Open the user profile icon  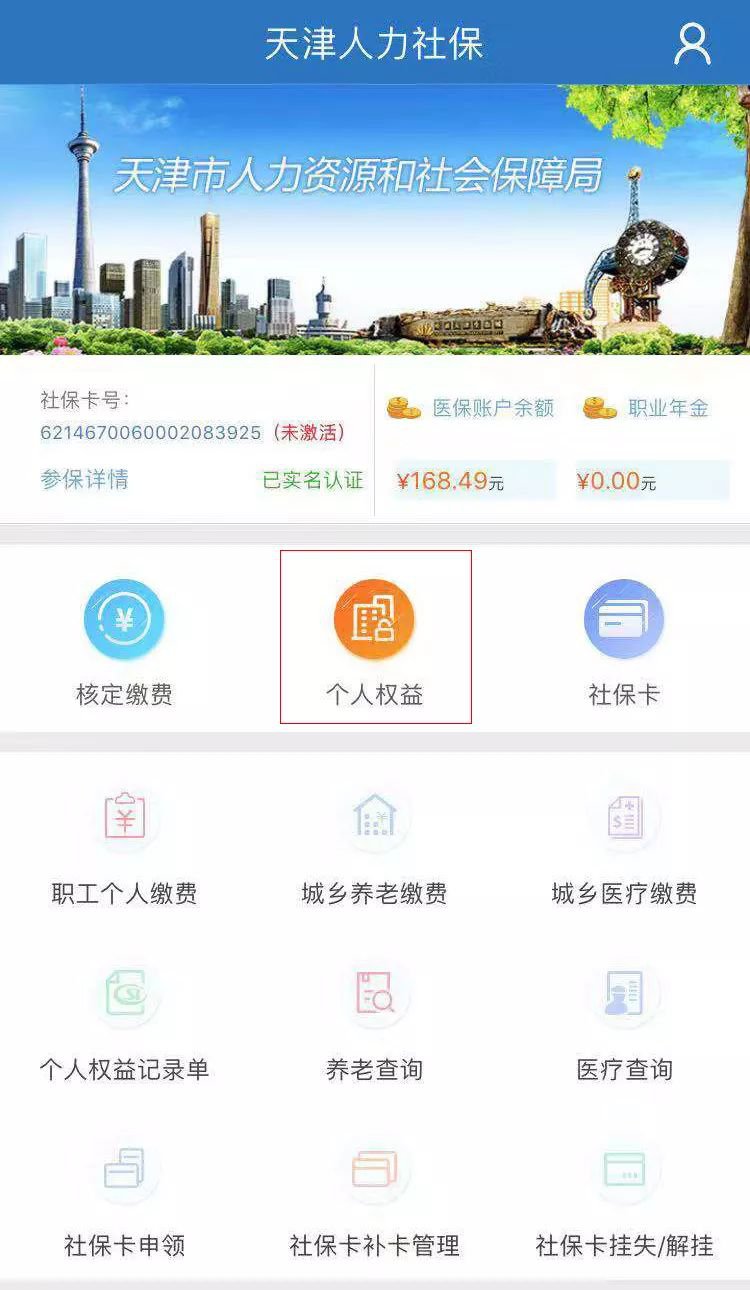tap(692, 44)
